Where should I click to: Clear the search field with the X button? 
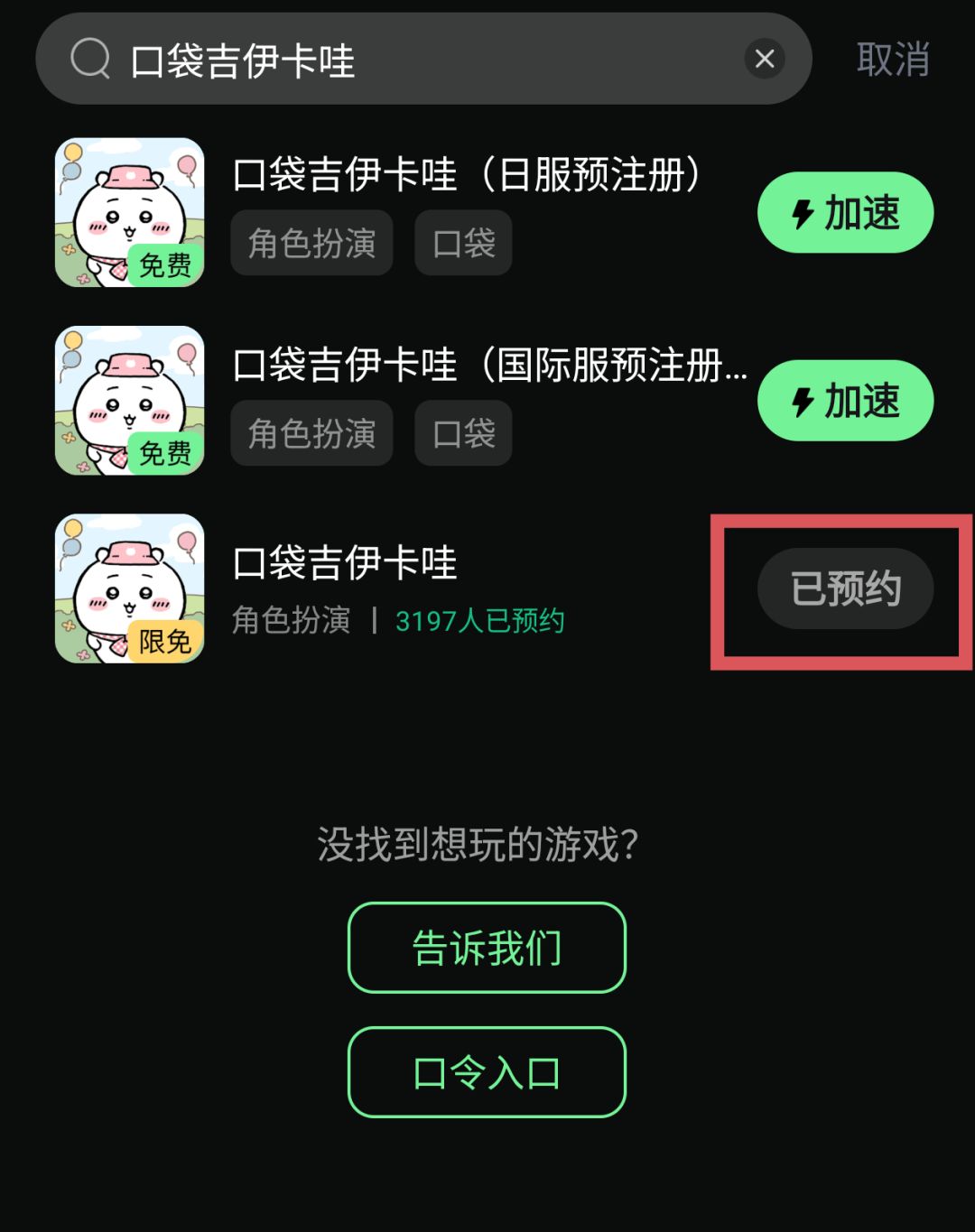[x=765, y=58]
